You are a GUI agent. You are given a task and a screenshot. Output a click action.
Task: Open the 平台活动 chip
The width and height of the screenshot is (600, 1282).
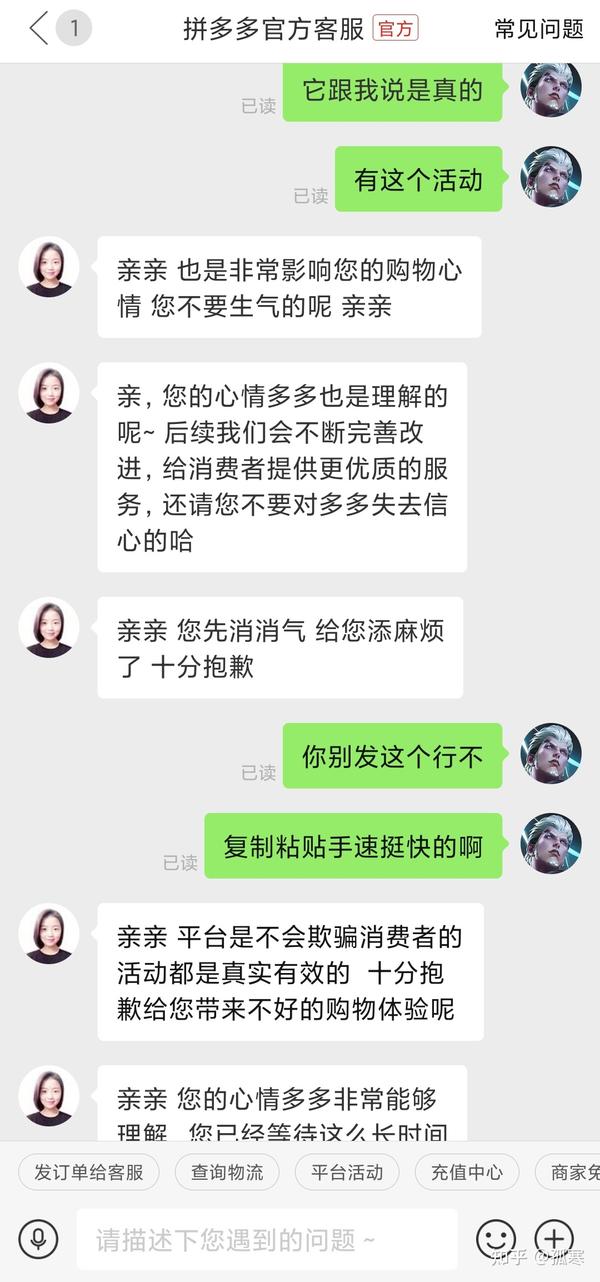pyautogui.click(x=346, y=1172)
